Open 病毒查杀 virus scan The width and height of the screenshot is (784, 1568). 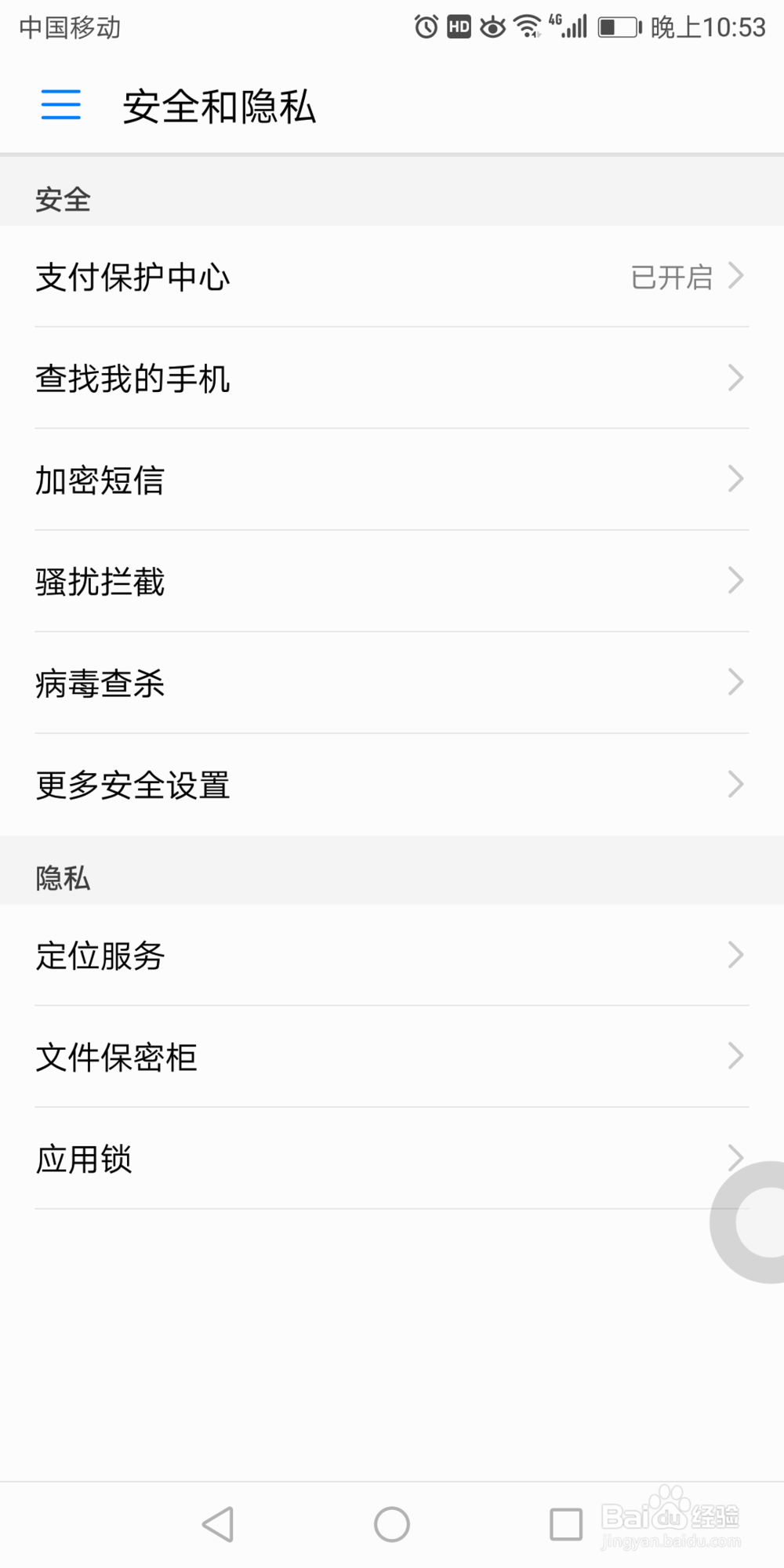tap(392, 683)
